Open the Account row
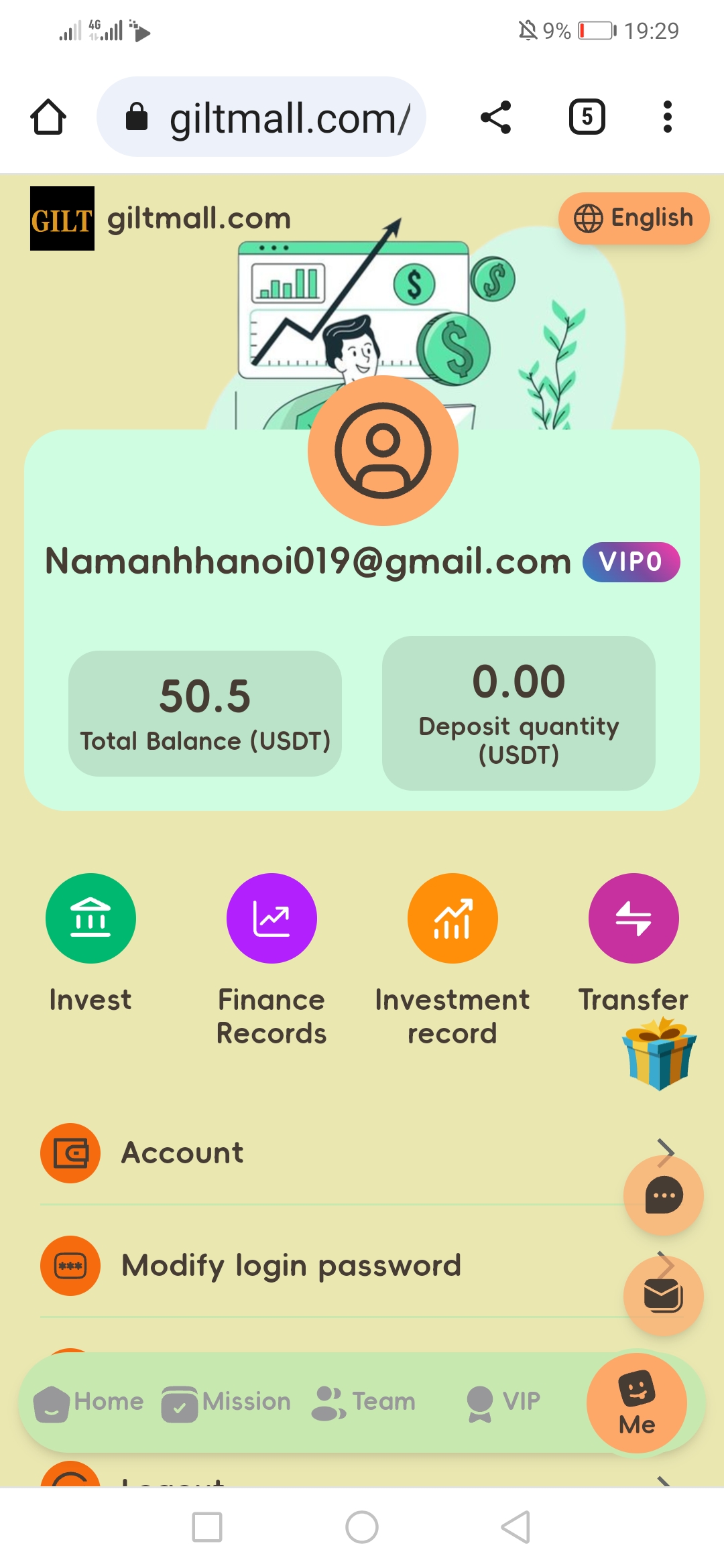This screenshot has height=1568, width=724. [x=335, y=1153]
